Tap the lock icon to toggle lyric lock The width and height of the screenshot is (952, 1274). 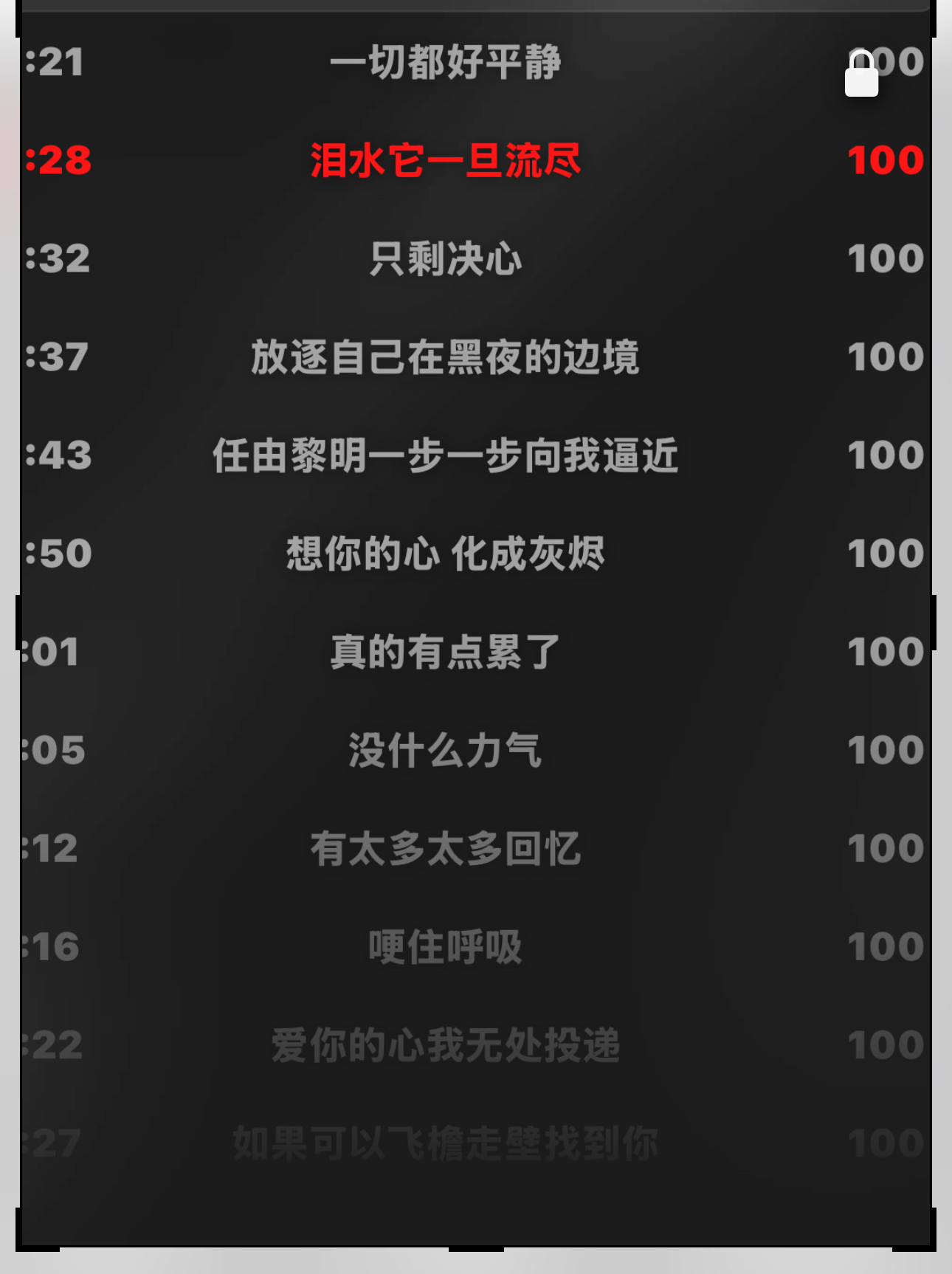click(x=861, y=74)
